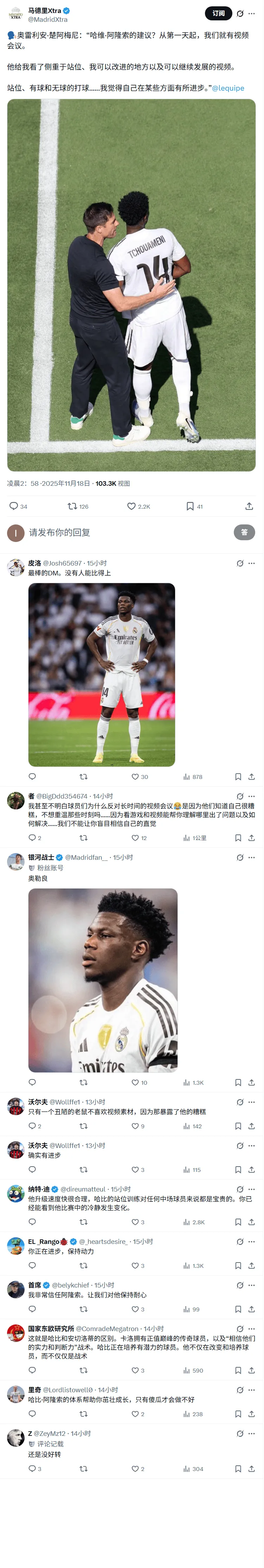Image resolution: width=264 pixels, height=1568 pixels.
Task: Open 马德里Xtra profile avatar
Action: (15, 15)
